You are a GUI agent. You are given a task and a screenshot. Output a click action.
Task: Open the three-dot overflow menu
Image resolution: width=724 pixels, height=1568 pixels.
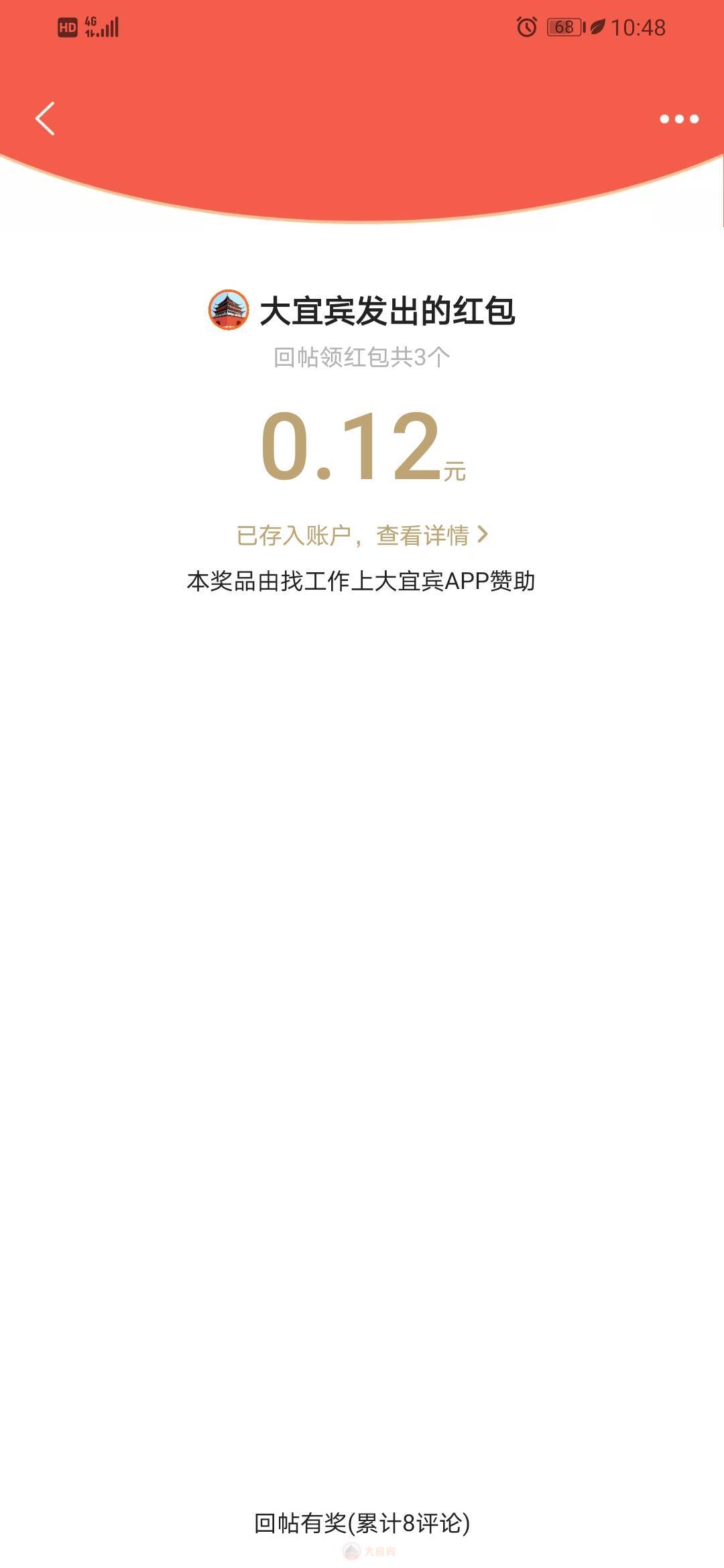pyautogui.click(x=678, y=119)
